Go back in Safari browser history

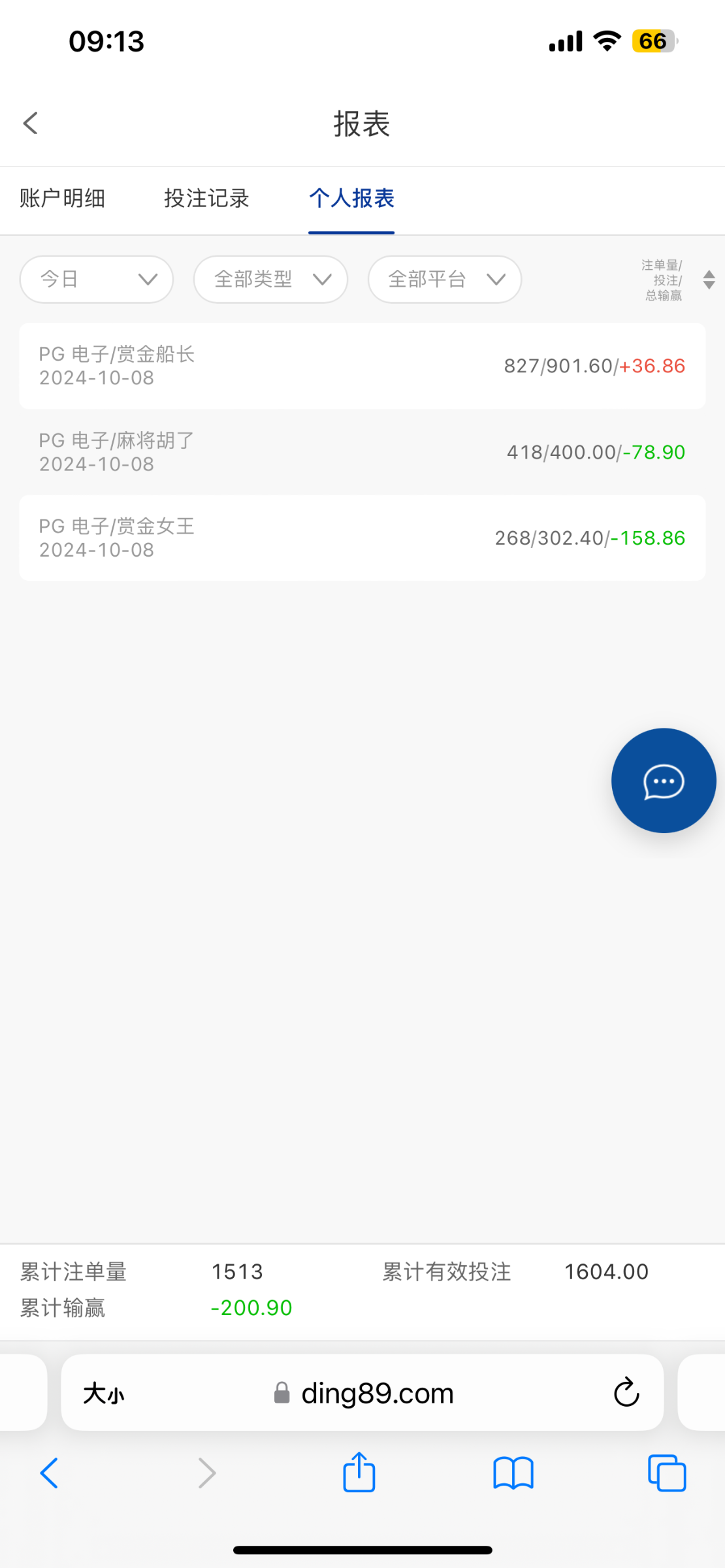(50, 1473)
